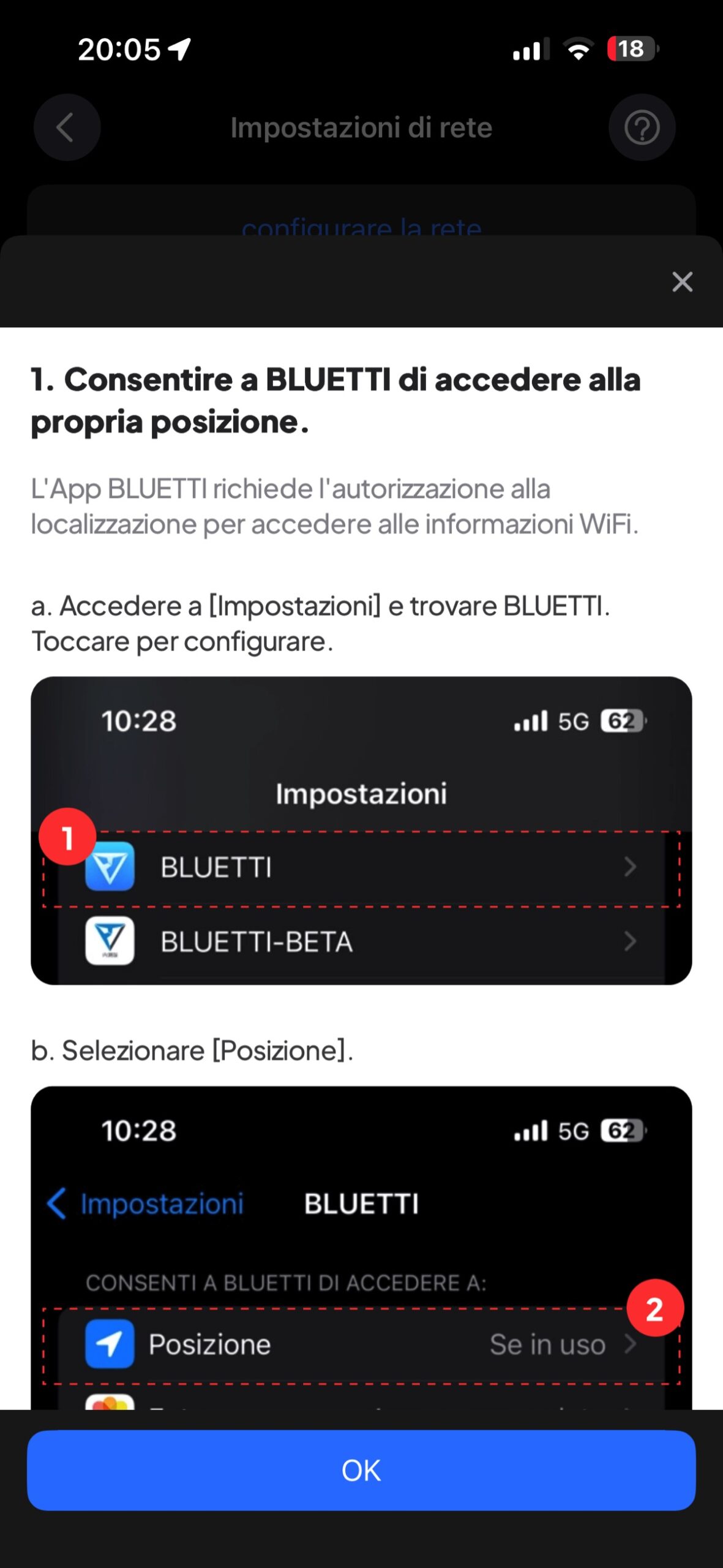
Task: Confirm with the blue OK button
Action: tap(361, 1470)
